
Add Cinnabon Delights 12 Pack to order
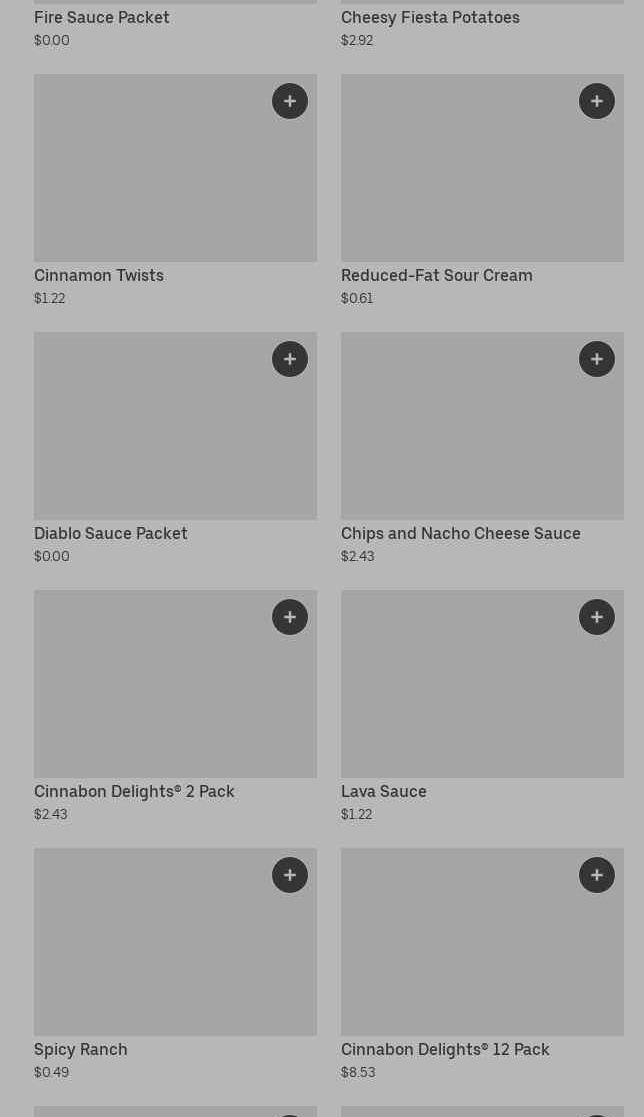click(597, 875)
